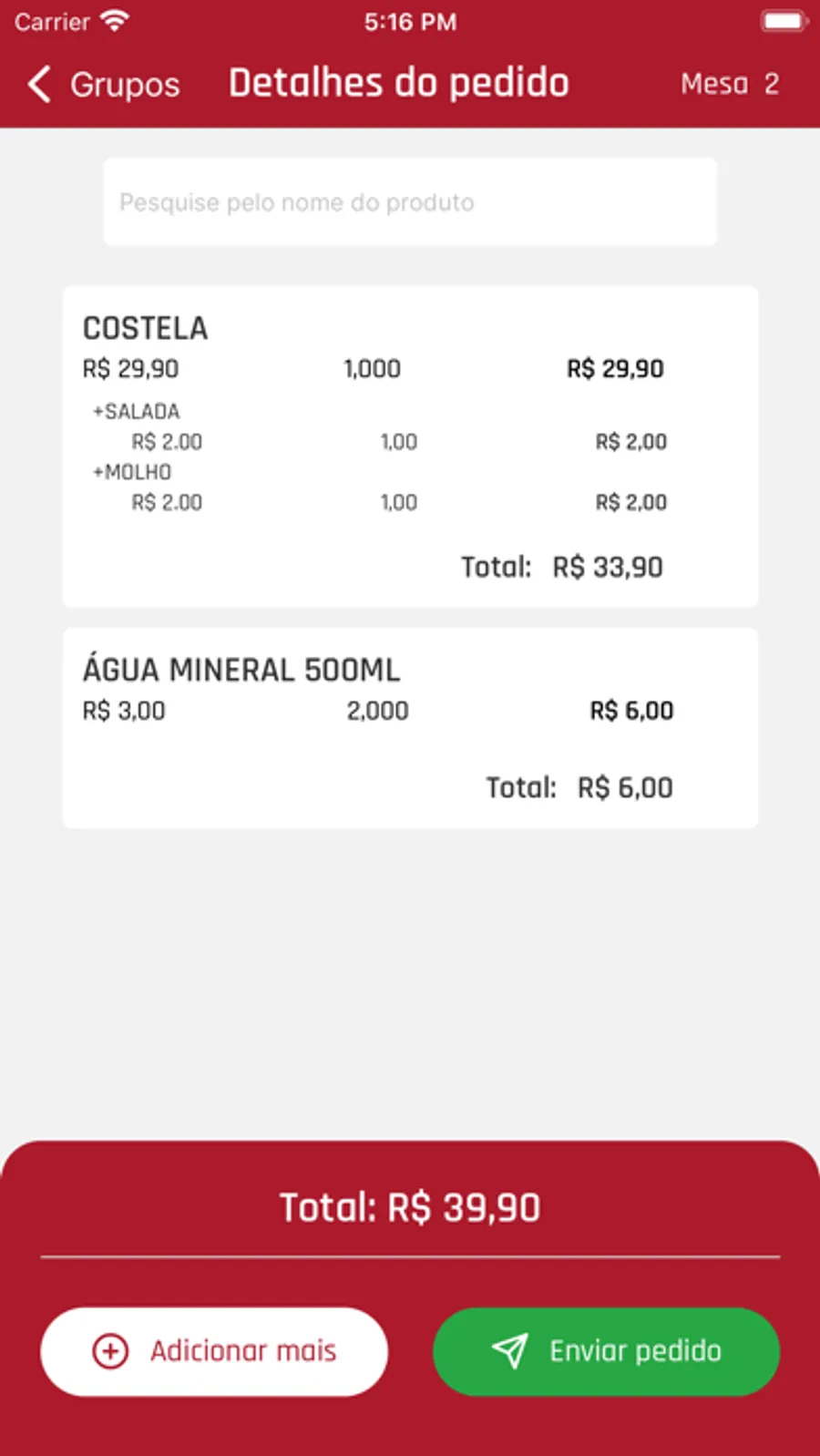
Task: Tap Adicionar mais to add more items
Action: pyautogui.click(x=214, y=1351)
